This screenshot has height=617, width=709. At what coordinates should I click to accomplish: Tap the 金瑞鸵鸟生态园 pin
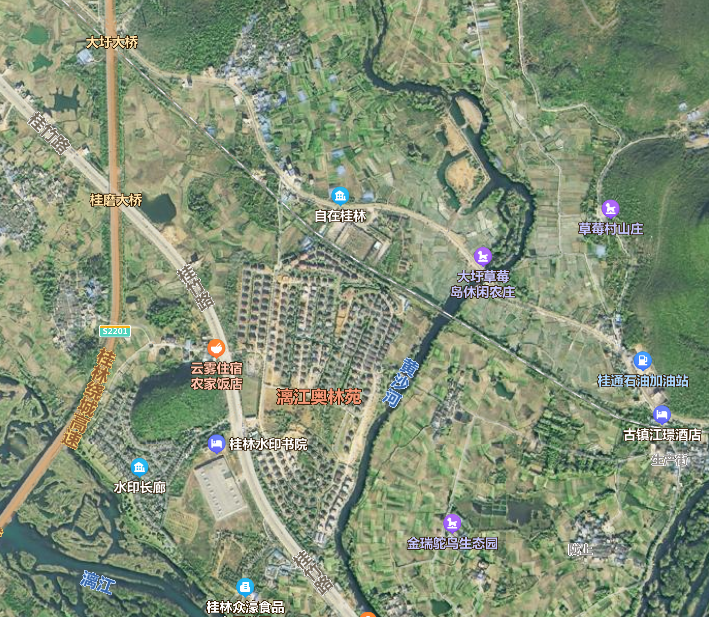pyautogui.click(x=452, y=523)
